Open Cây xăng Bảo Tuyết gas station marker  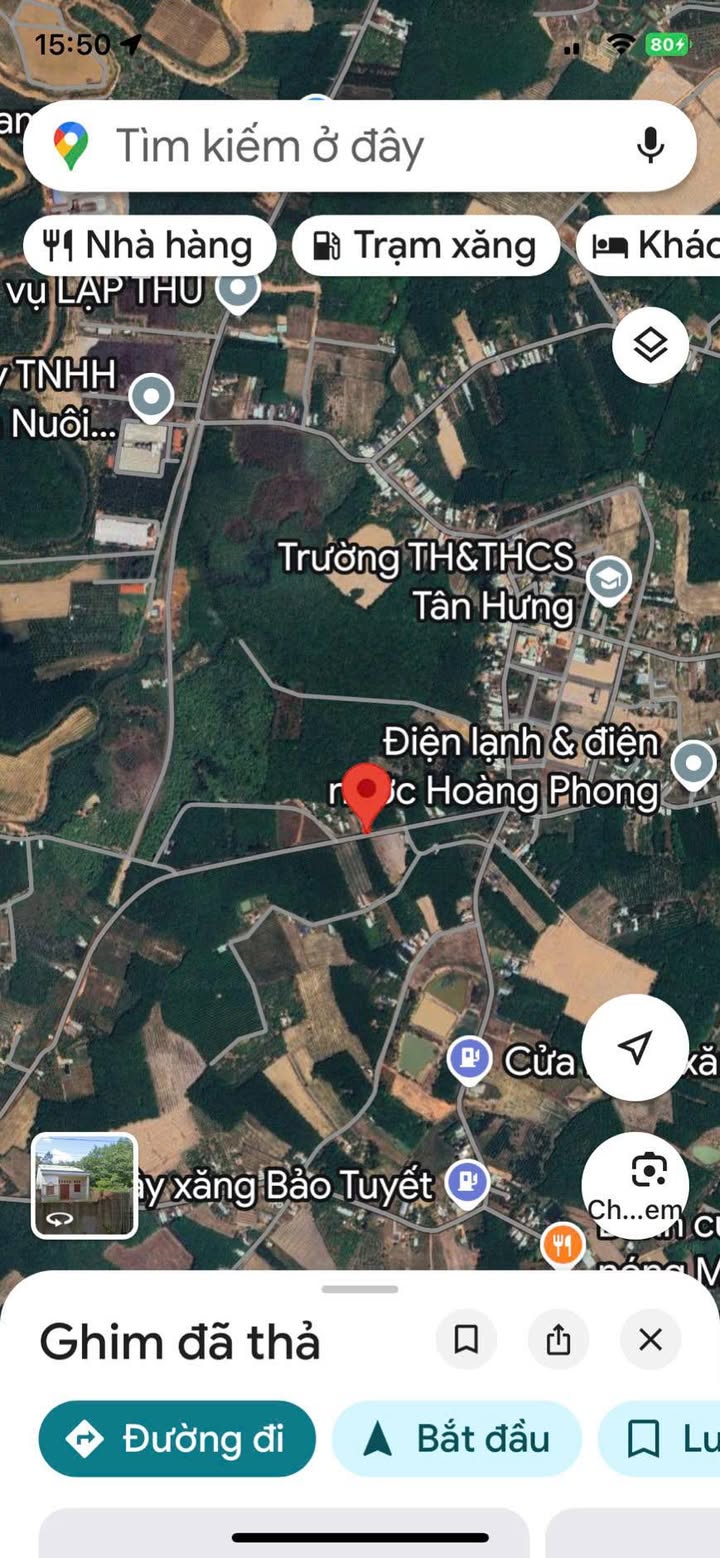(x=466, y=1182)
